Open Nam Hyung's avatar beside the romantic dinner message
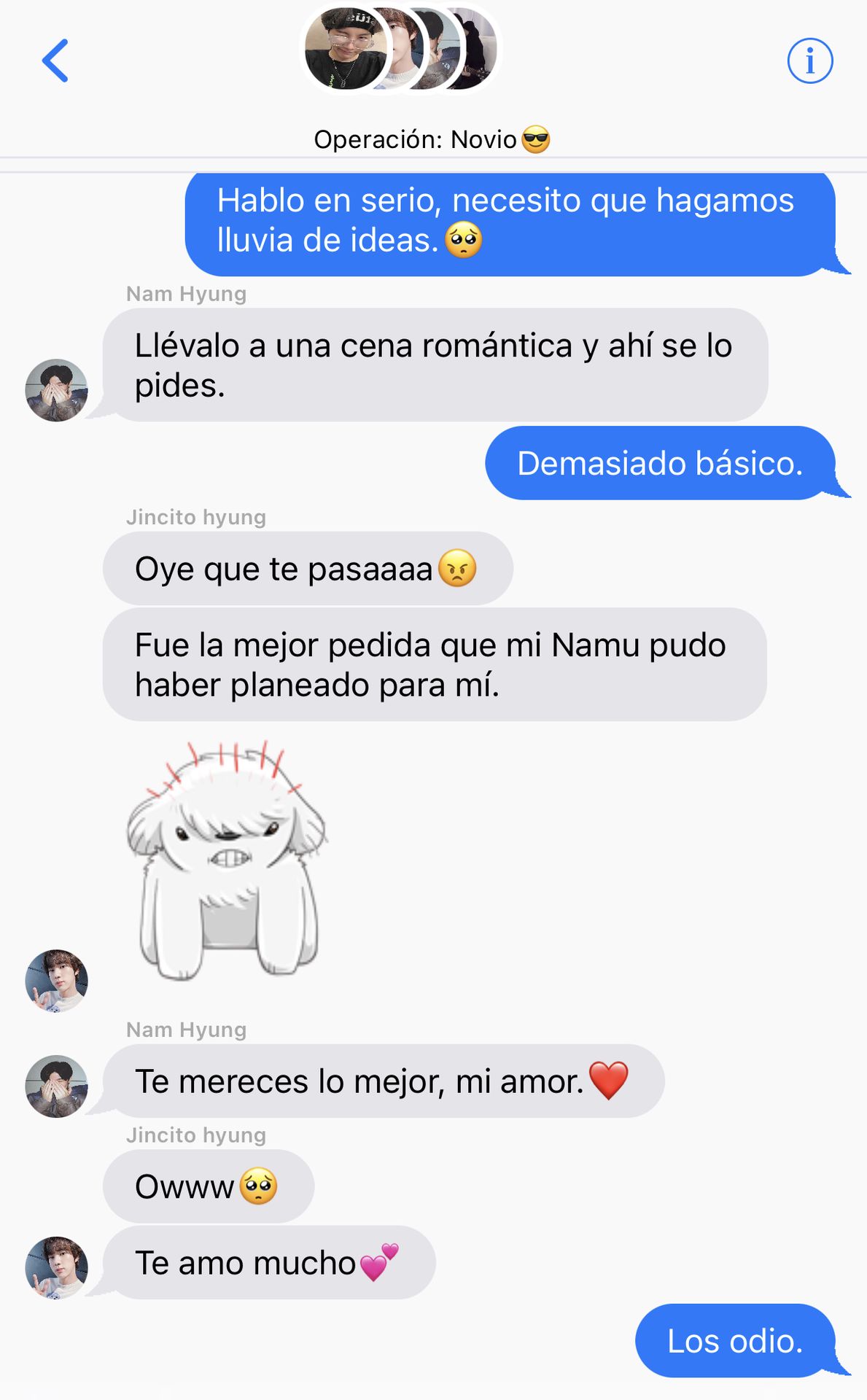The image size is (867, 1400). coord(57,390)
